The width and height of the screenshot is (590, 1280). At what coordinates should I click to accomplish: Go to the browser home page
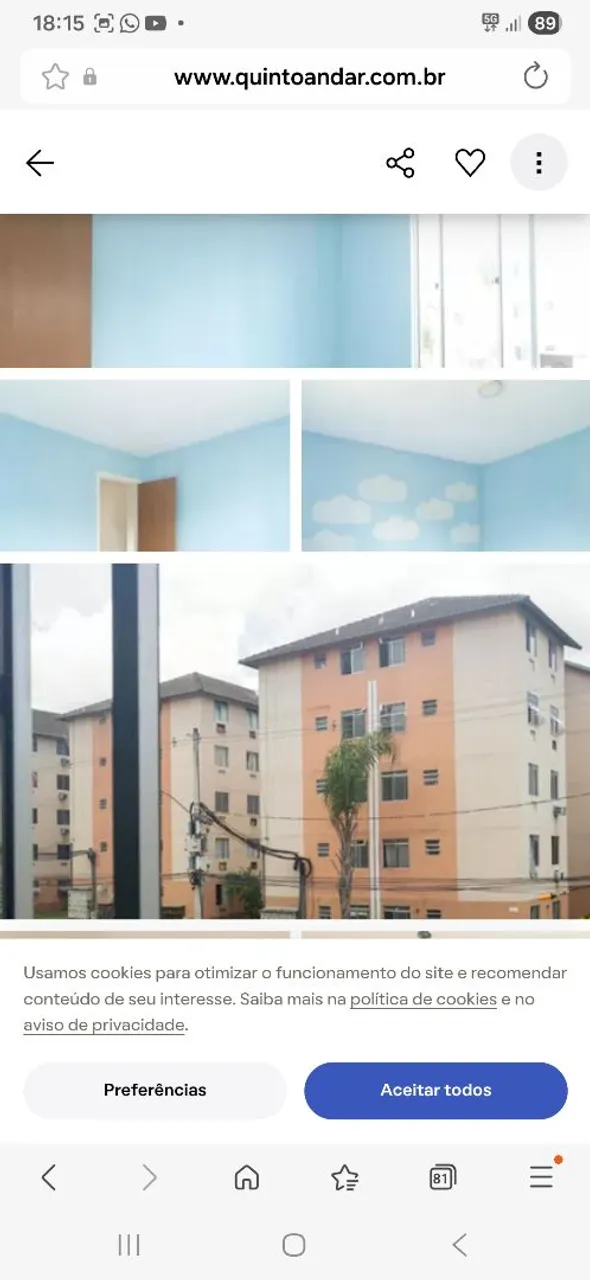pyautogui.click(x=246, y=1177)
